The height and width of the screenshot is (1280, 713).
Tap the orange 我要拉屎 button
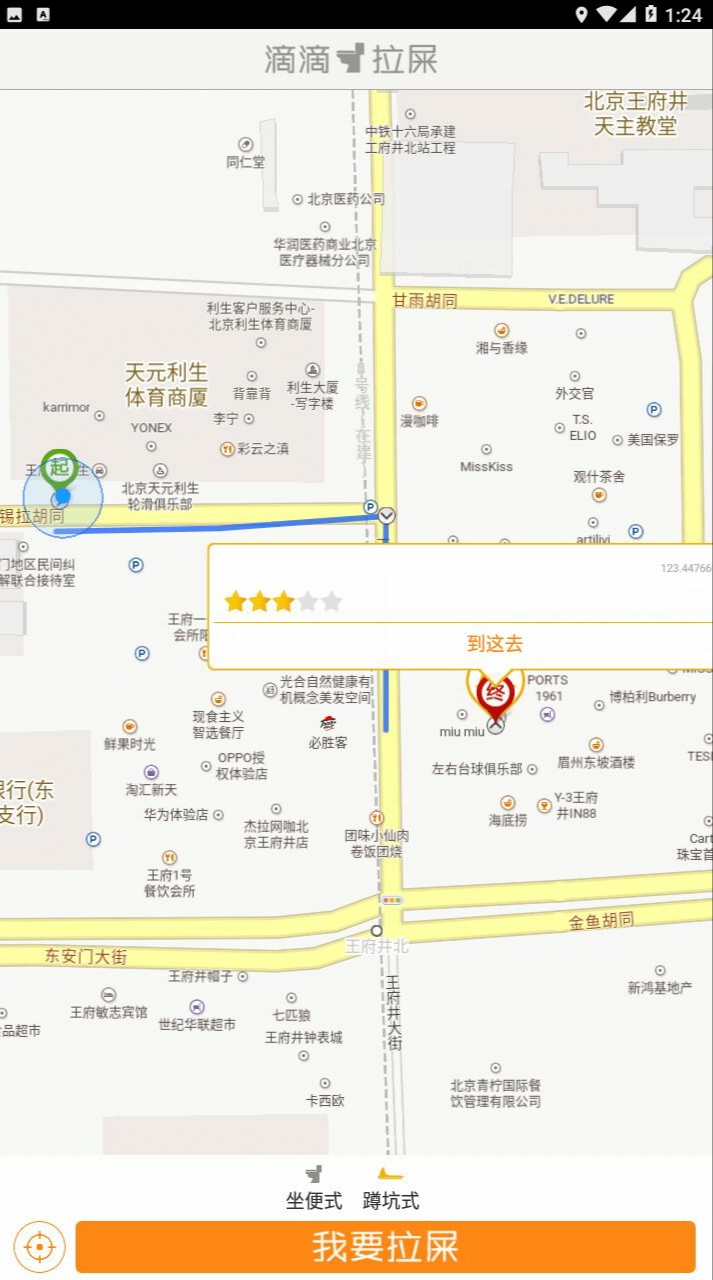(385, 1246)
